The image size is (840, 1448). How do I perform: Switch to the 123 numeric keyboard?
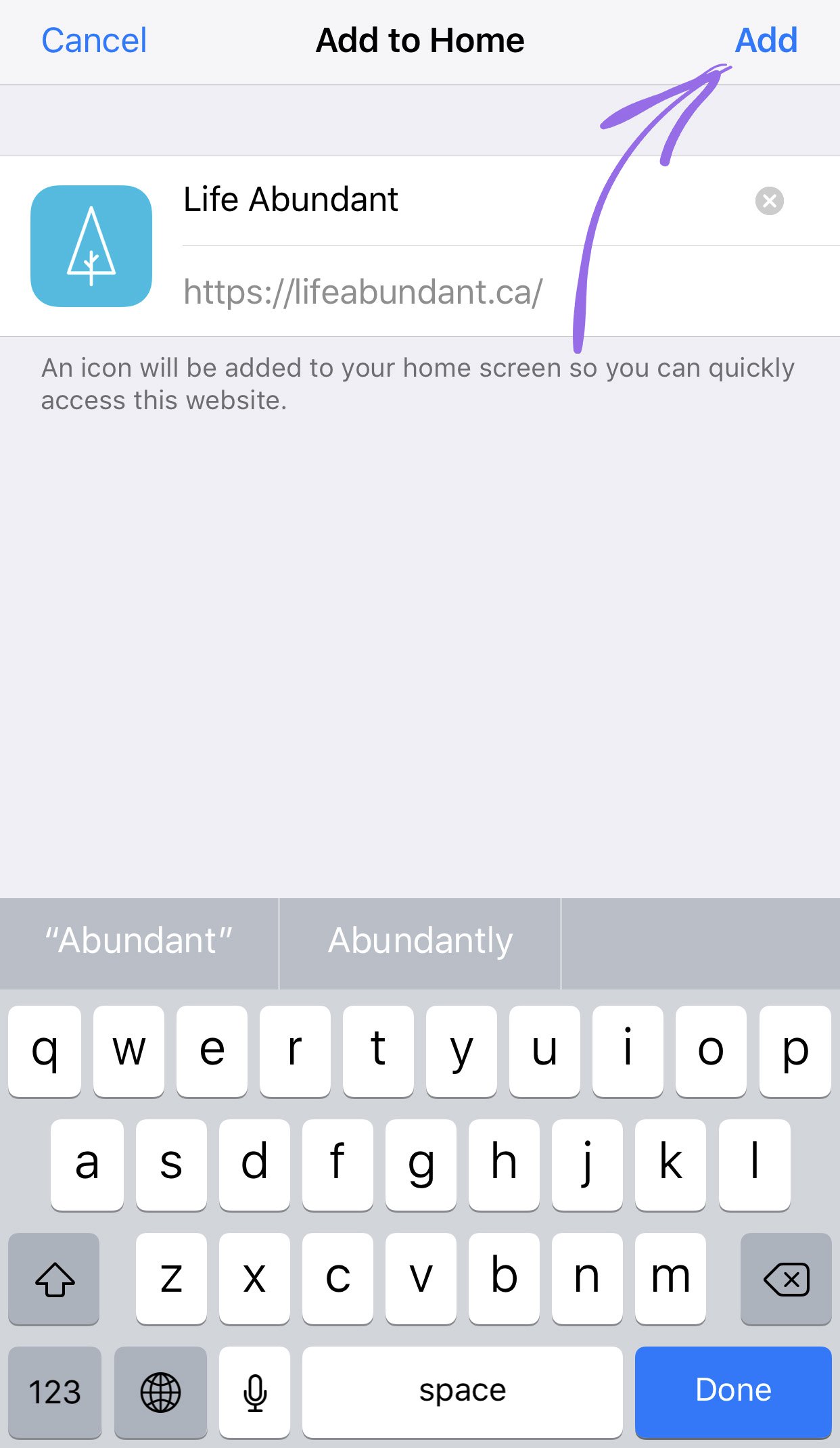click(55, 1391)
